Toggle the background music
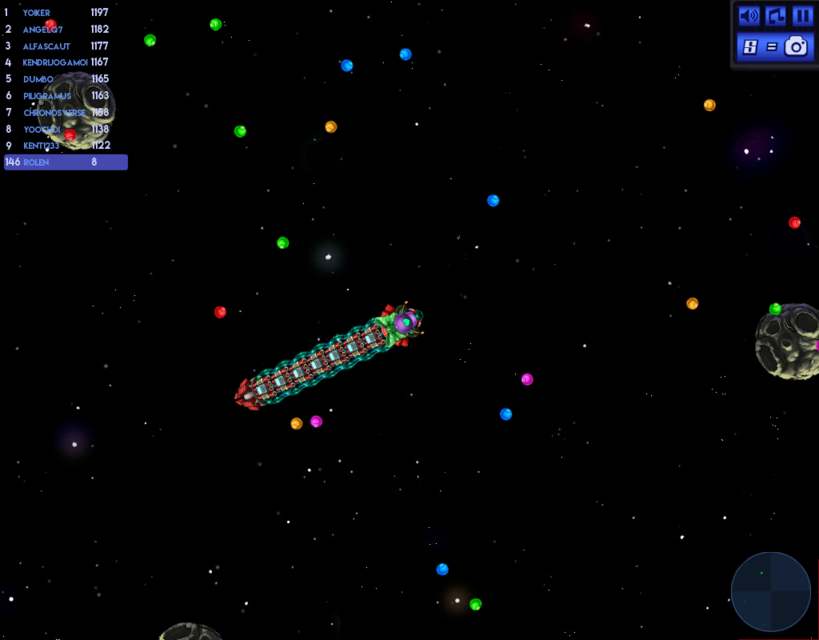Screen dimensions: 819x640 pos(775,16)
